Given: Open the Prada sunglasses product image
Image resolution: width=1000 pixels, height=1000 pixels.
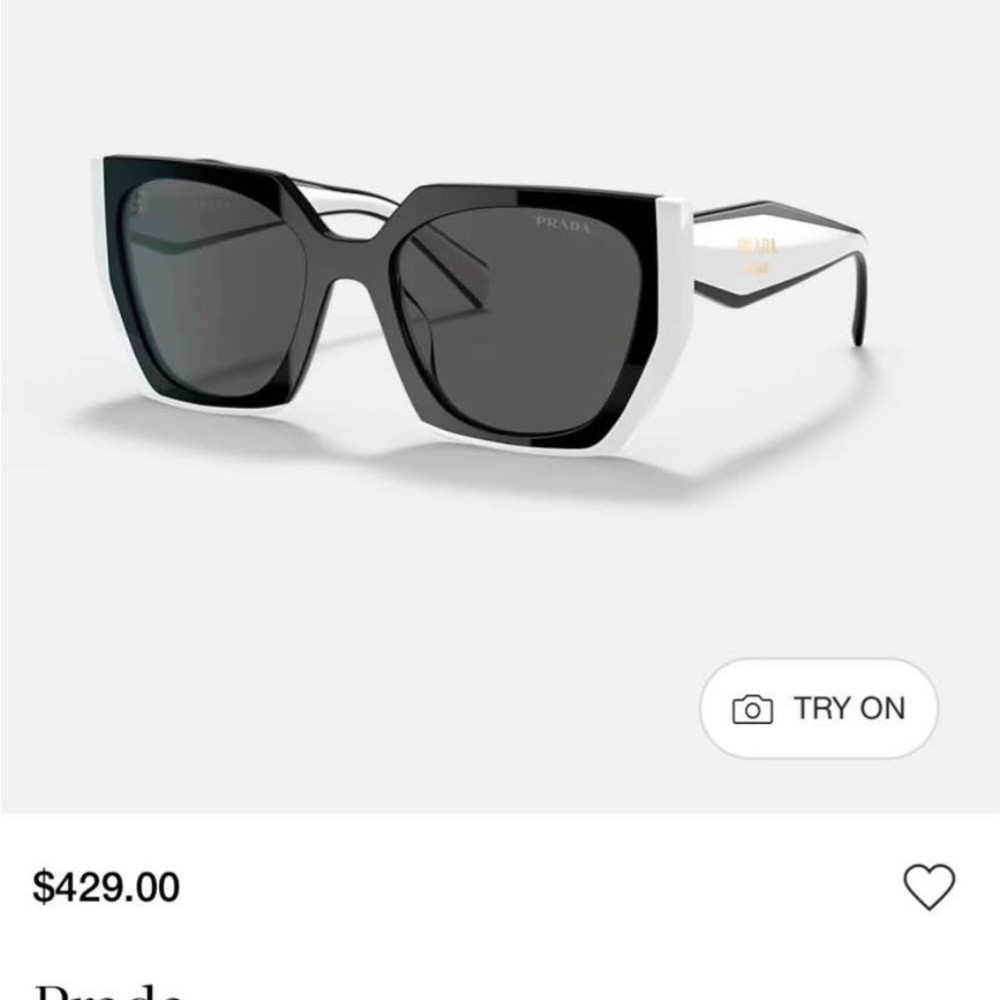Looking at the screenshot, I should 480,310.
